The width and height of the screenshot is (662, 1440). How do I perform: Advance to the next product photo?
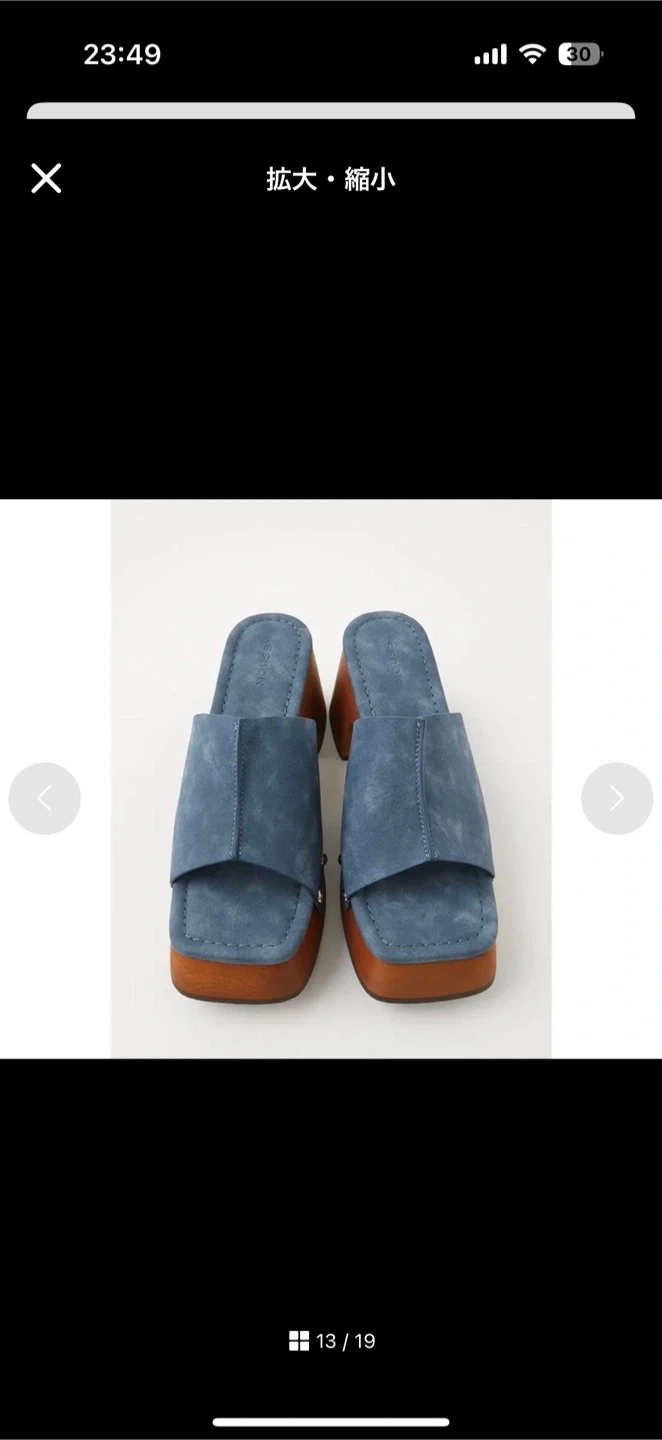click(616, 798)
